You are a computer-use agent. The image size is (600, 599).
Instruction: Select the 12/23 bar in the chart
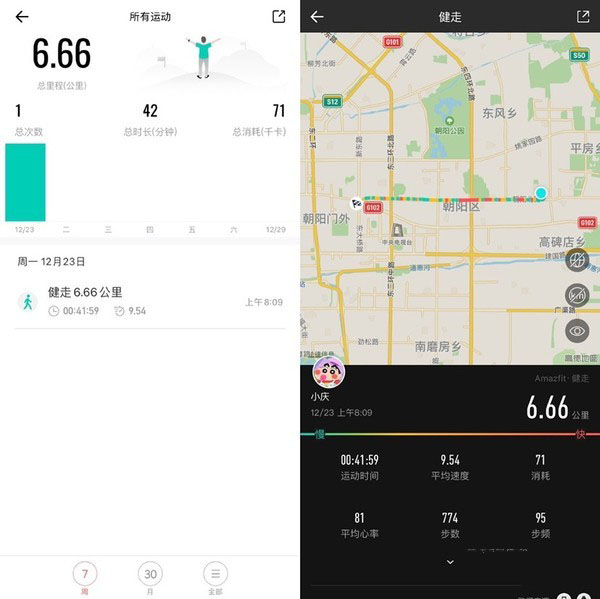[25, 182]
